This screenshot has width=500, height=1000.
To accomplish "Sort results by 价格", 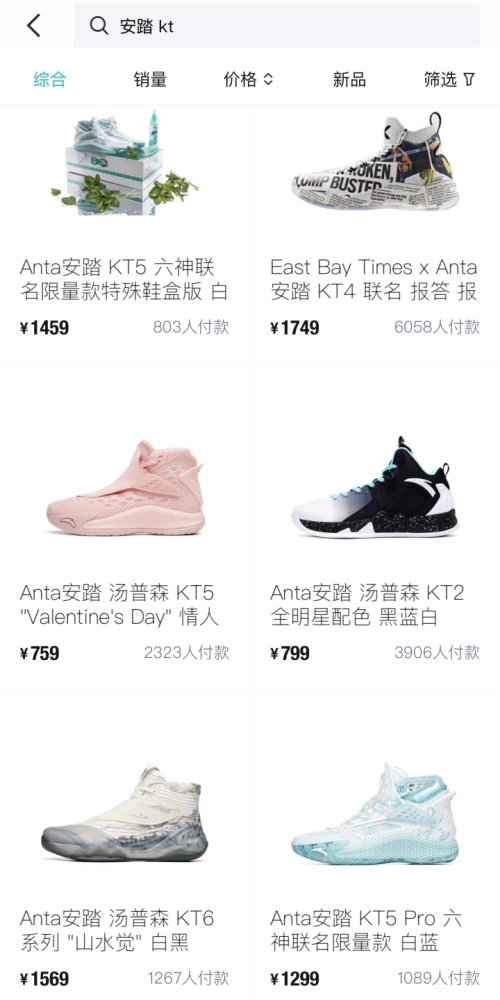I will (x=249, y=80).
